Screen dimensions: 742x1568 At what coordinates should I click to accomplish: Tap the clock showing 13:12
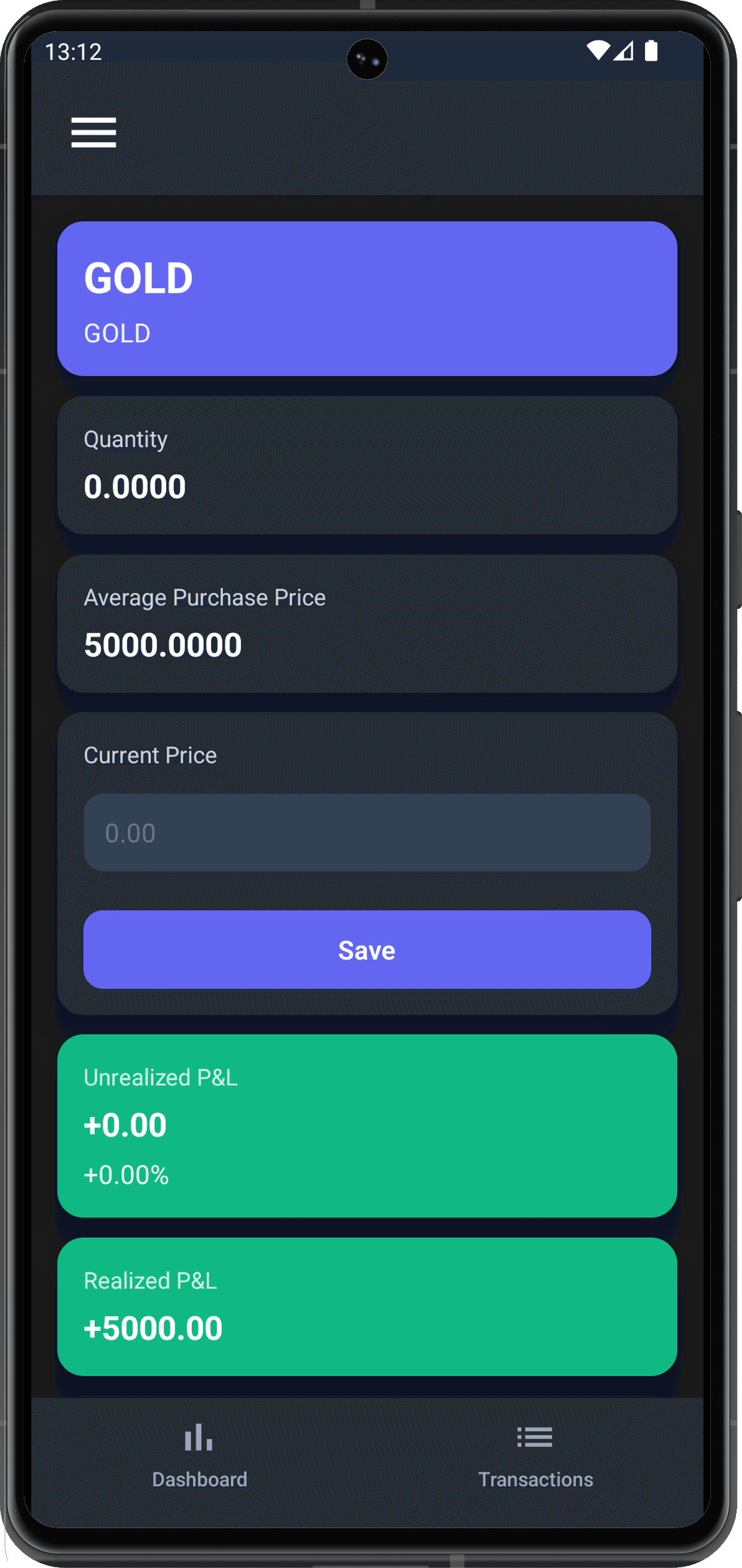(74, 51)
